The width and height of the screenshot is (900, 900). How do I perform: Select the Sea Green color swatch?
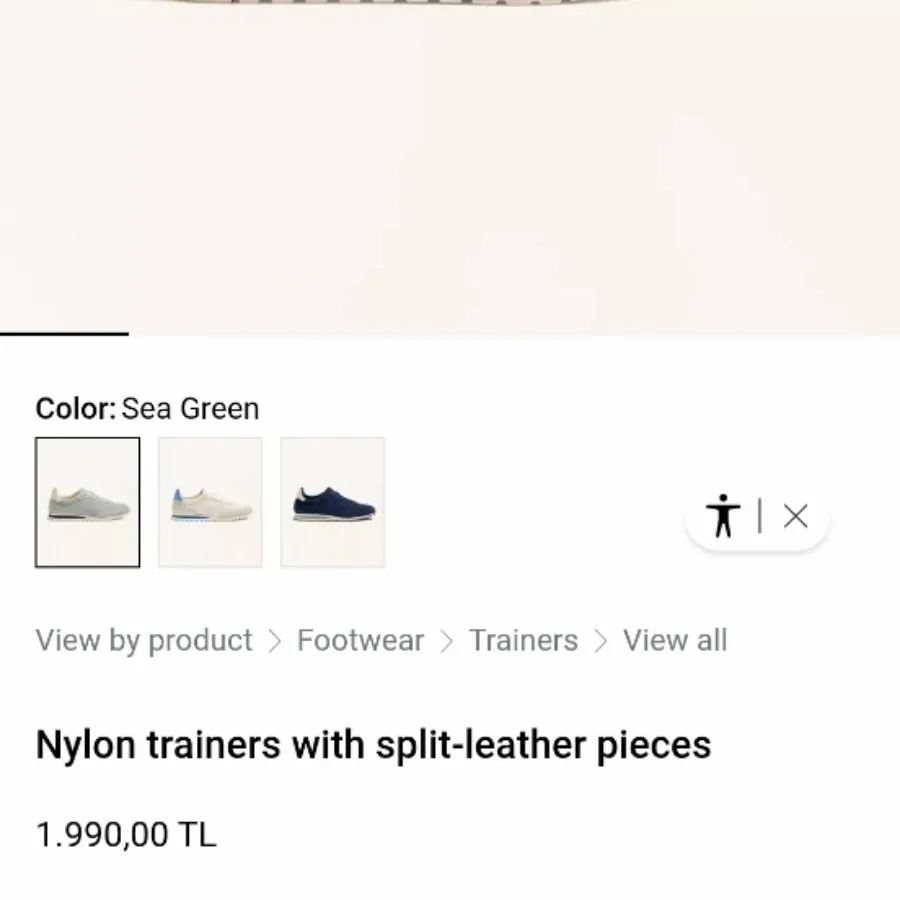click(88, 502)
